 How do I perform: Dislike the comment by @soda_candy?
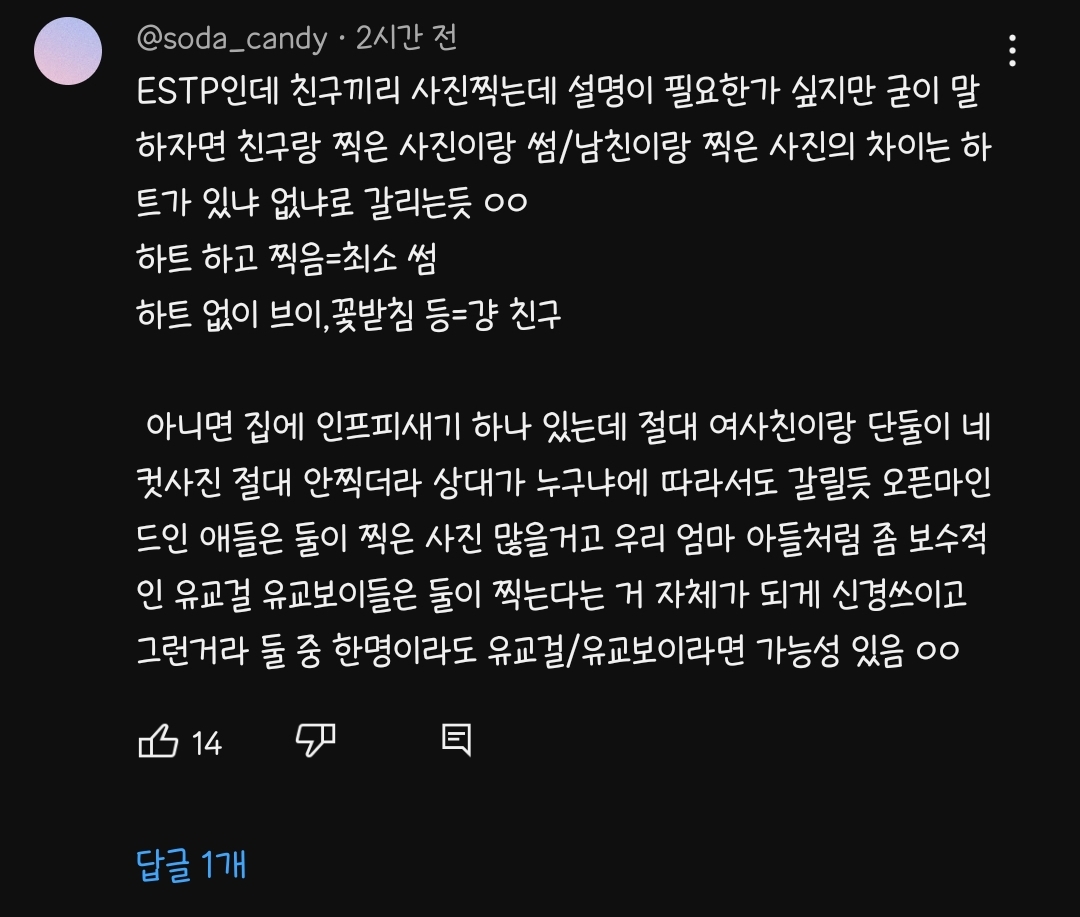tap(316, 740)
